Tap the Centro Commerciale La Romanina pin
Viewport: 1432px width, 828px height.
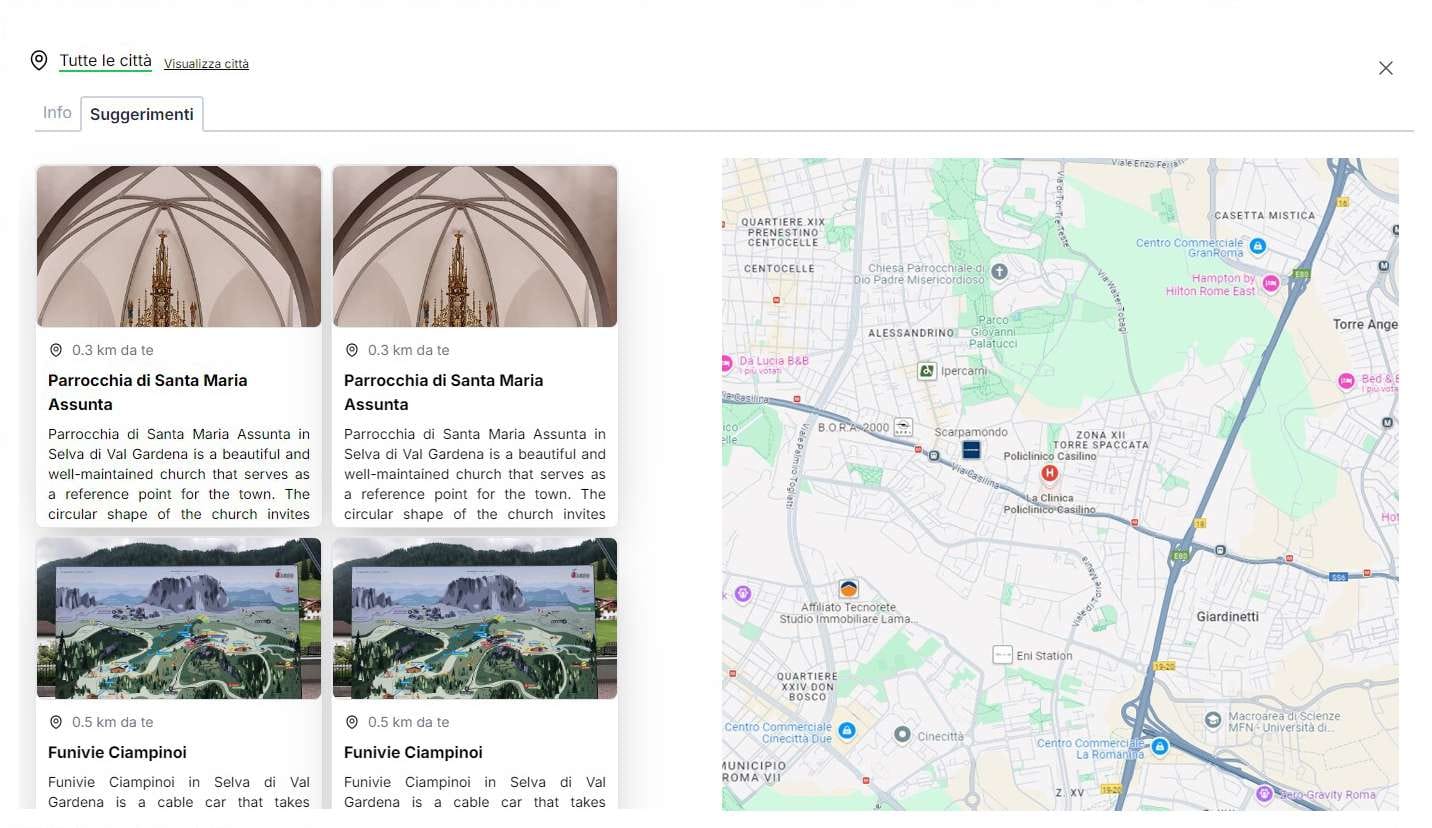(x=1160, y=746)
